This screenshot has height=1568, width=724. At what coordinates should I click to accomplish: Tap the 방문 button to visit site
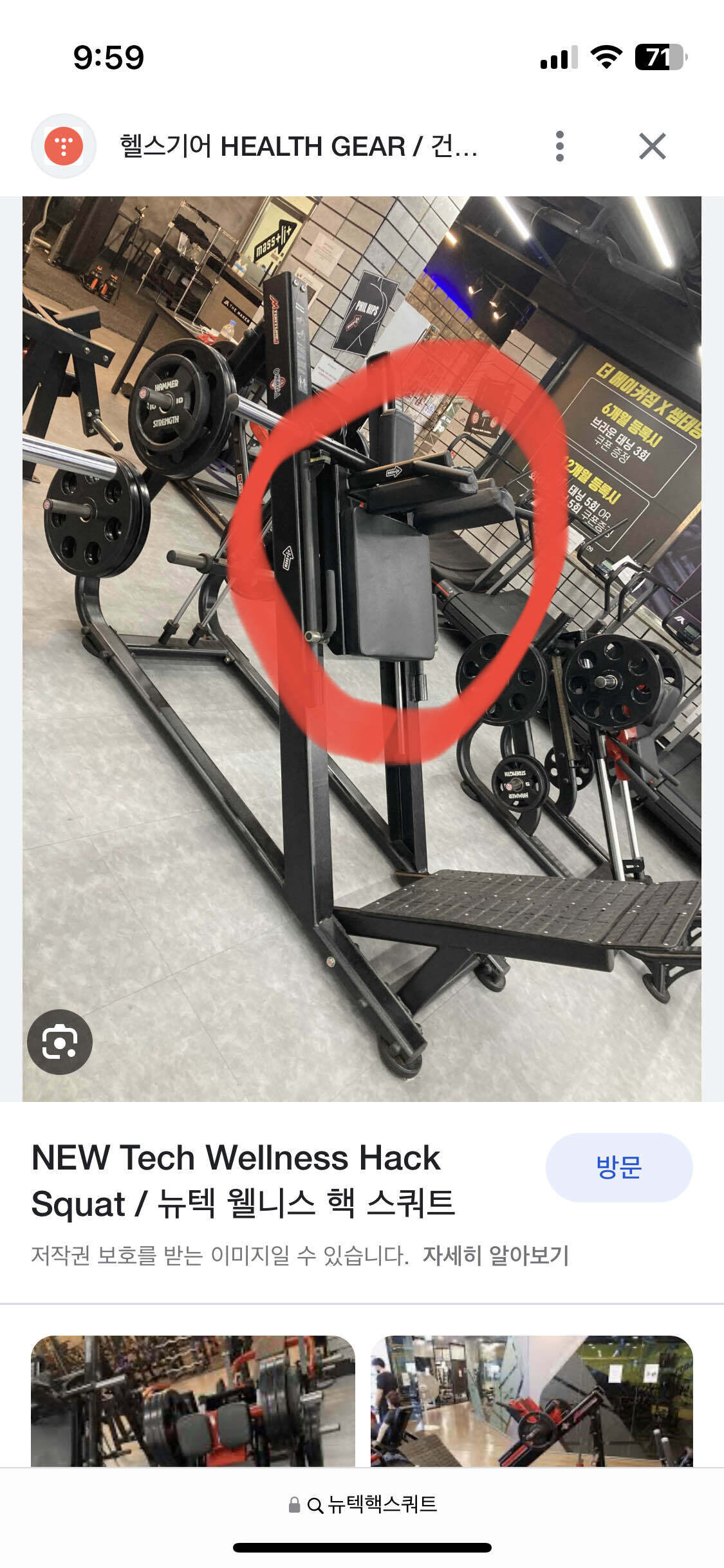[618, 1167]
